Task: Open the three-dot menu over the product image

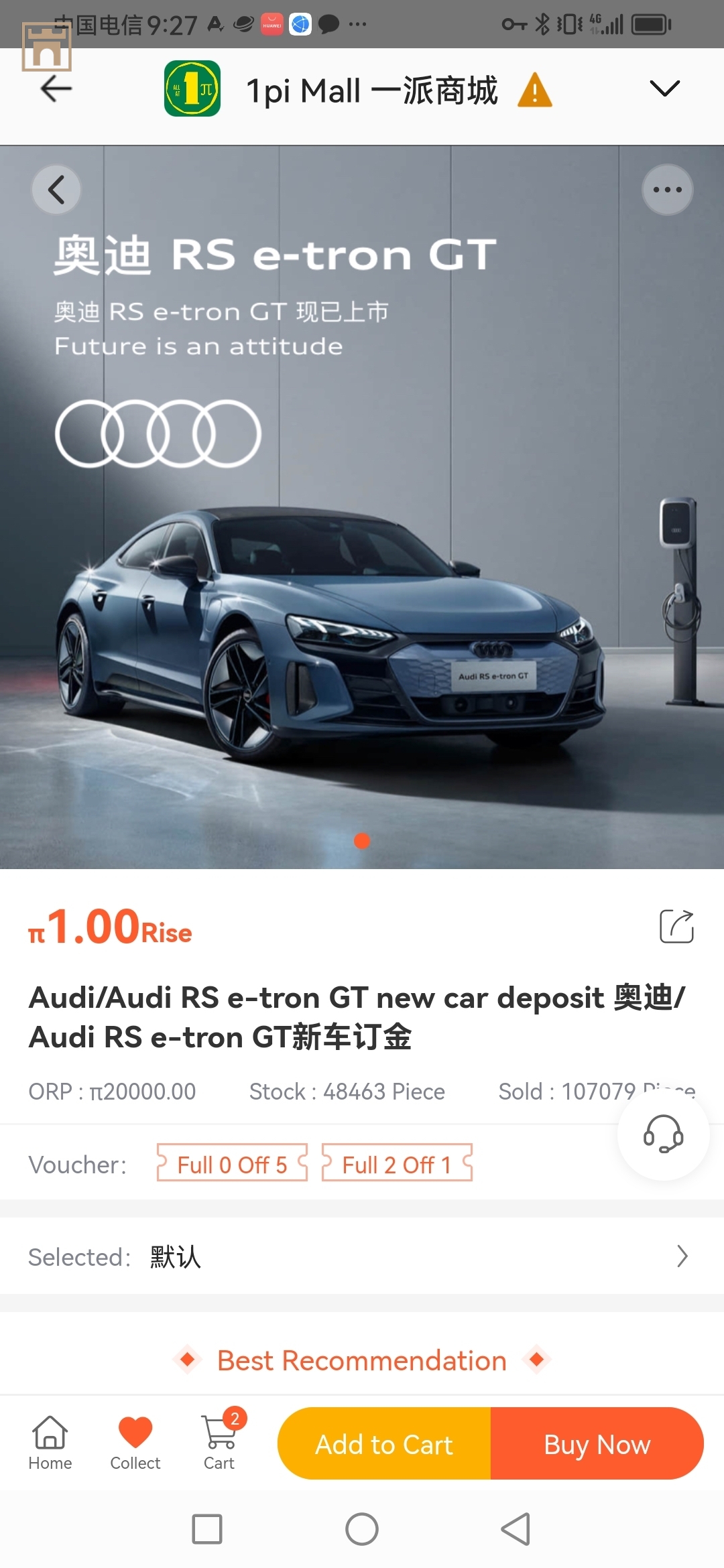Action: (667, 190)
